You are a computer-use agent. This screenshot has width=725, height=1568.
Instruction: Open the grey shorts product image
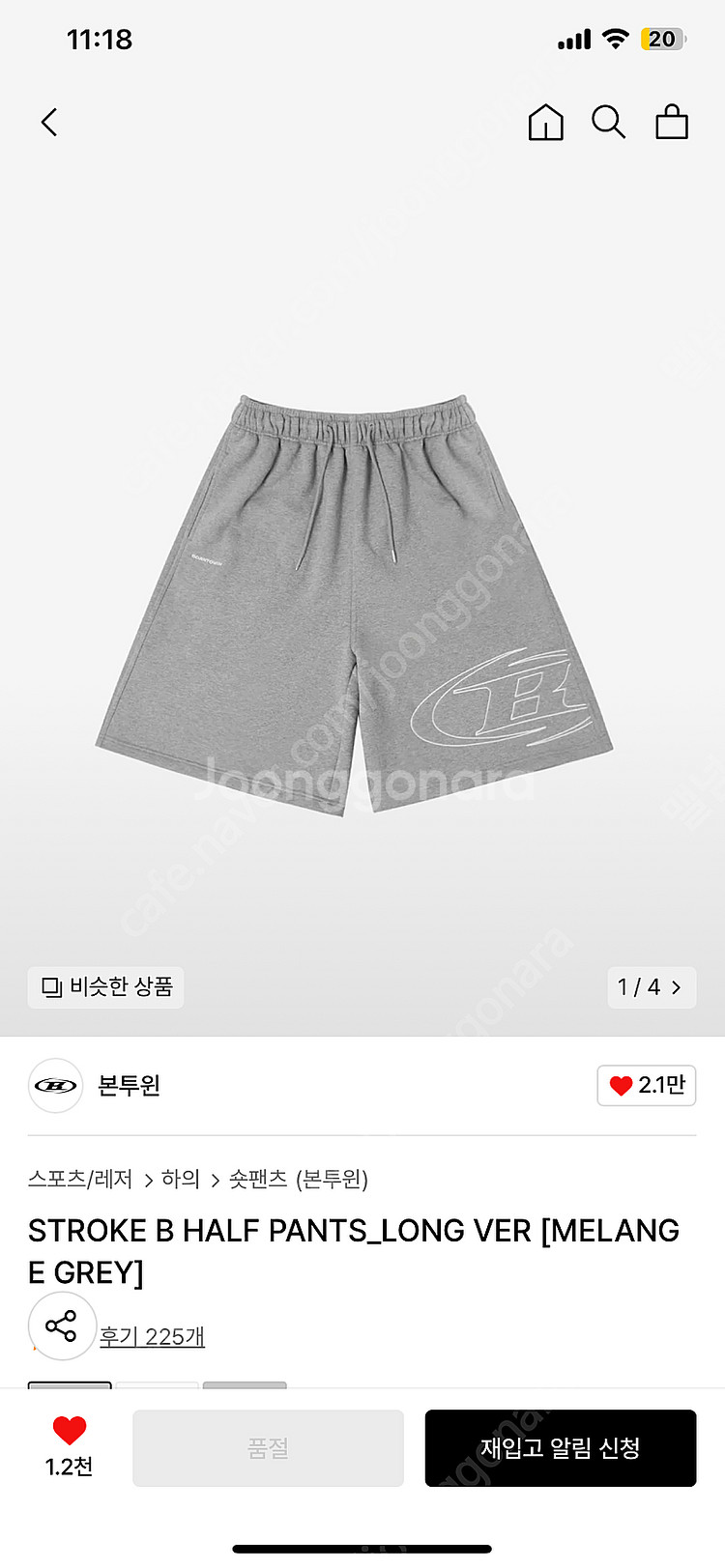[354, 604]
